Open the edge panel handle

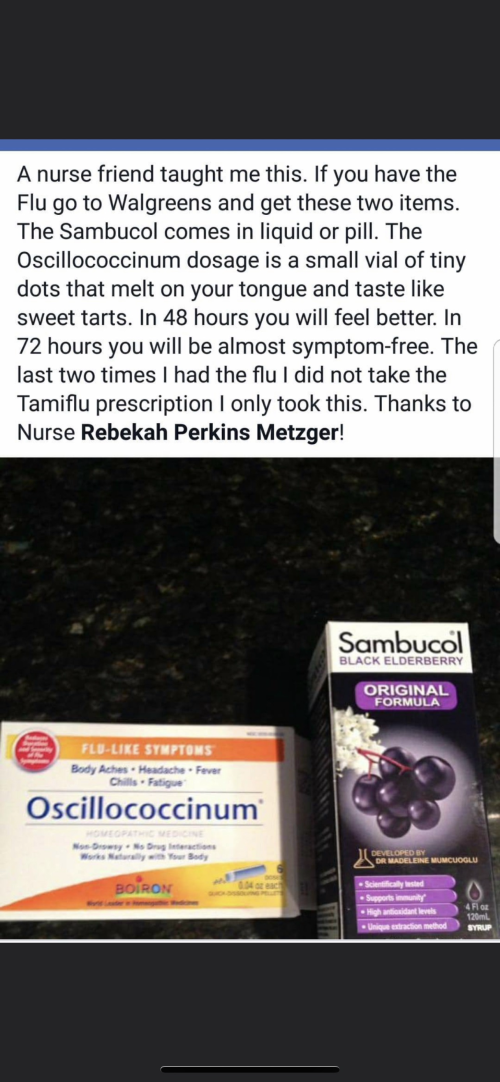(497, 440)
